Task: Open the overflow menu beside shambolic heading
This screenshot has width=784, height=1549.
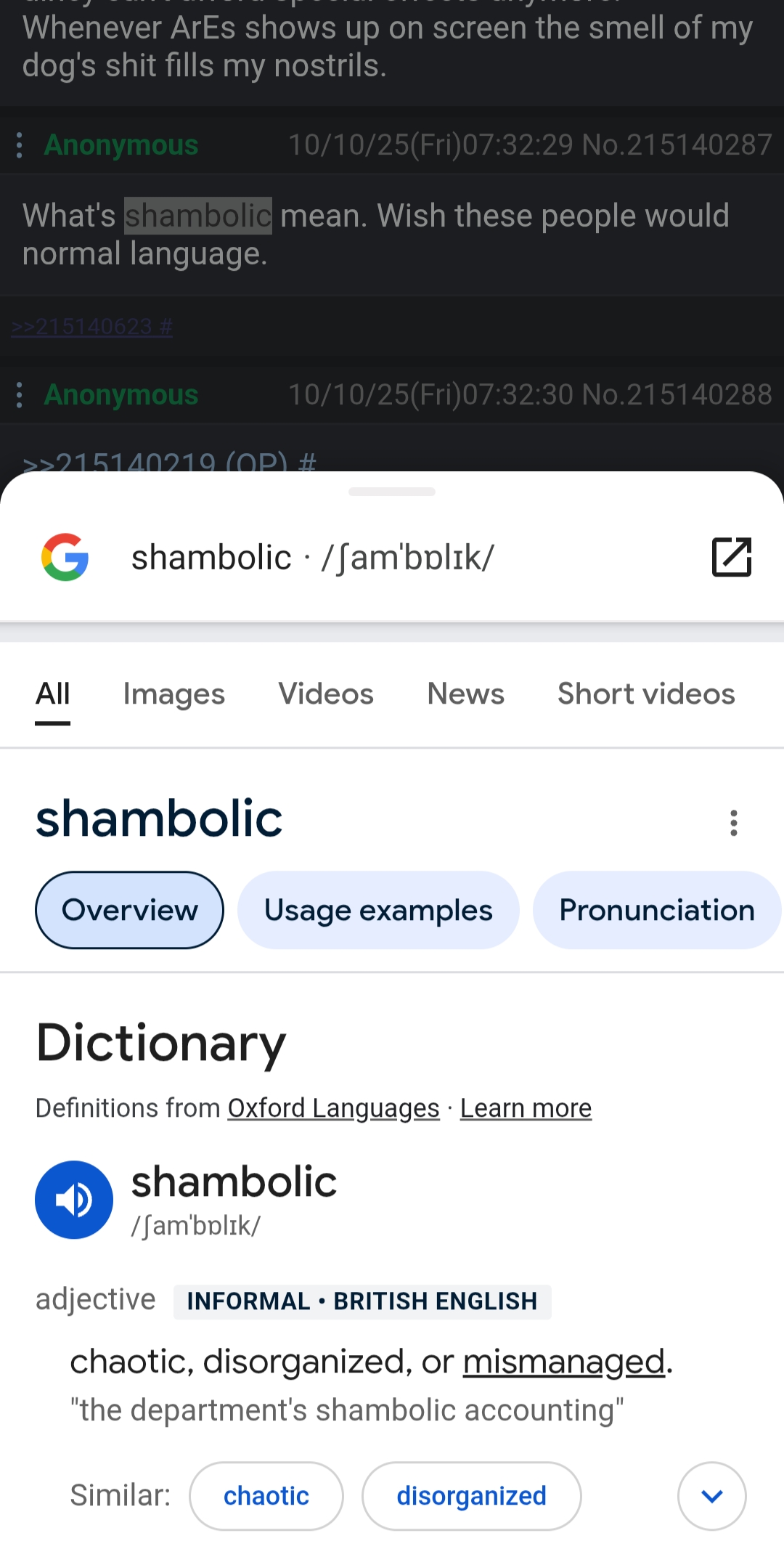Action: click(x=734, y=823)
